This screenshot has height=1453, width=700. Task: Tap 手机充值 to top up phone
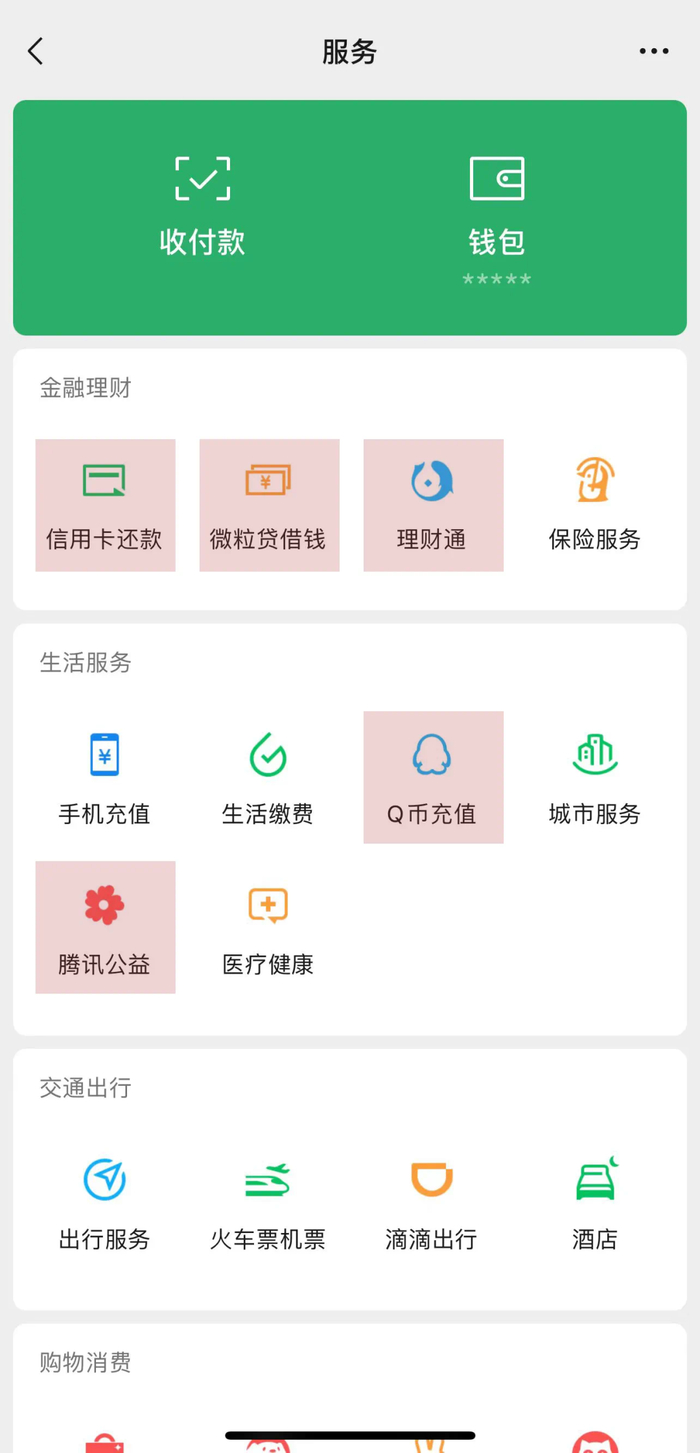coord(105,778)
